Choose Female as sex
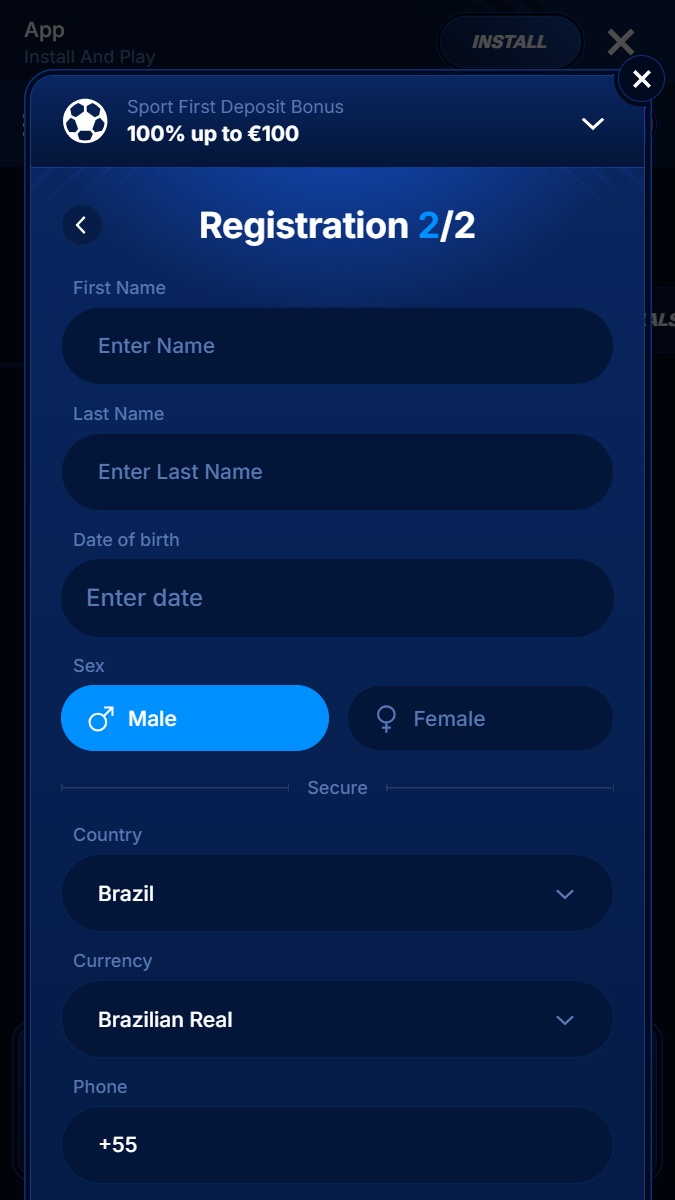Viewport: 675px width, 1200px height. pos(480,718)
